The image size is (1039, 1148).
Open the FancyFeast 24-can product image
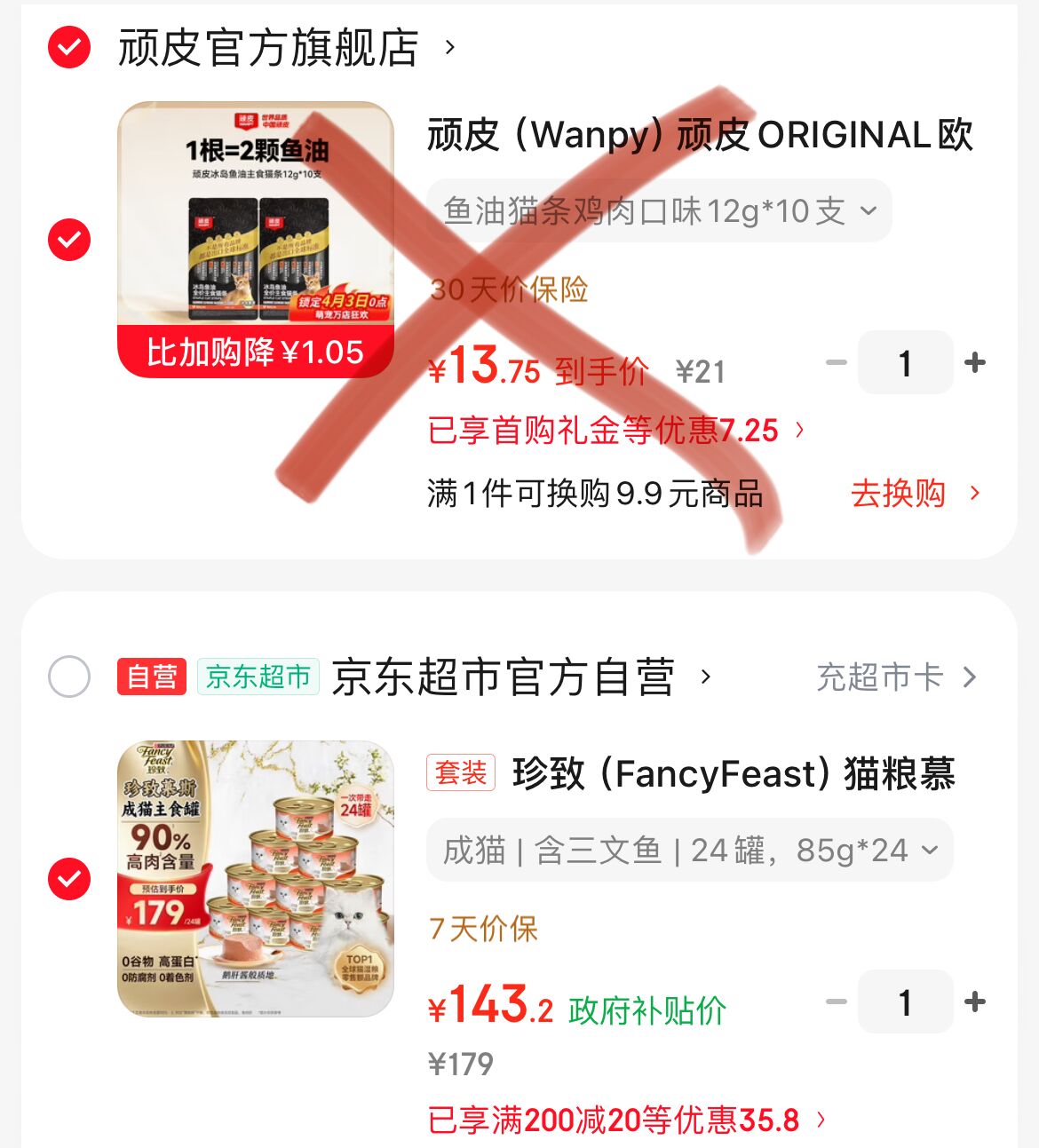coord(256,879)
